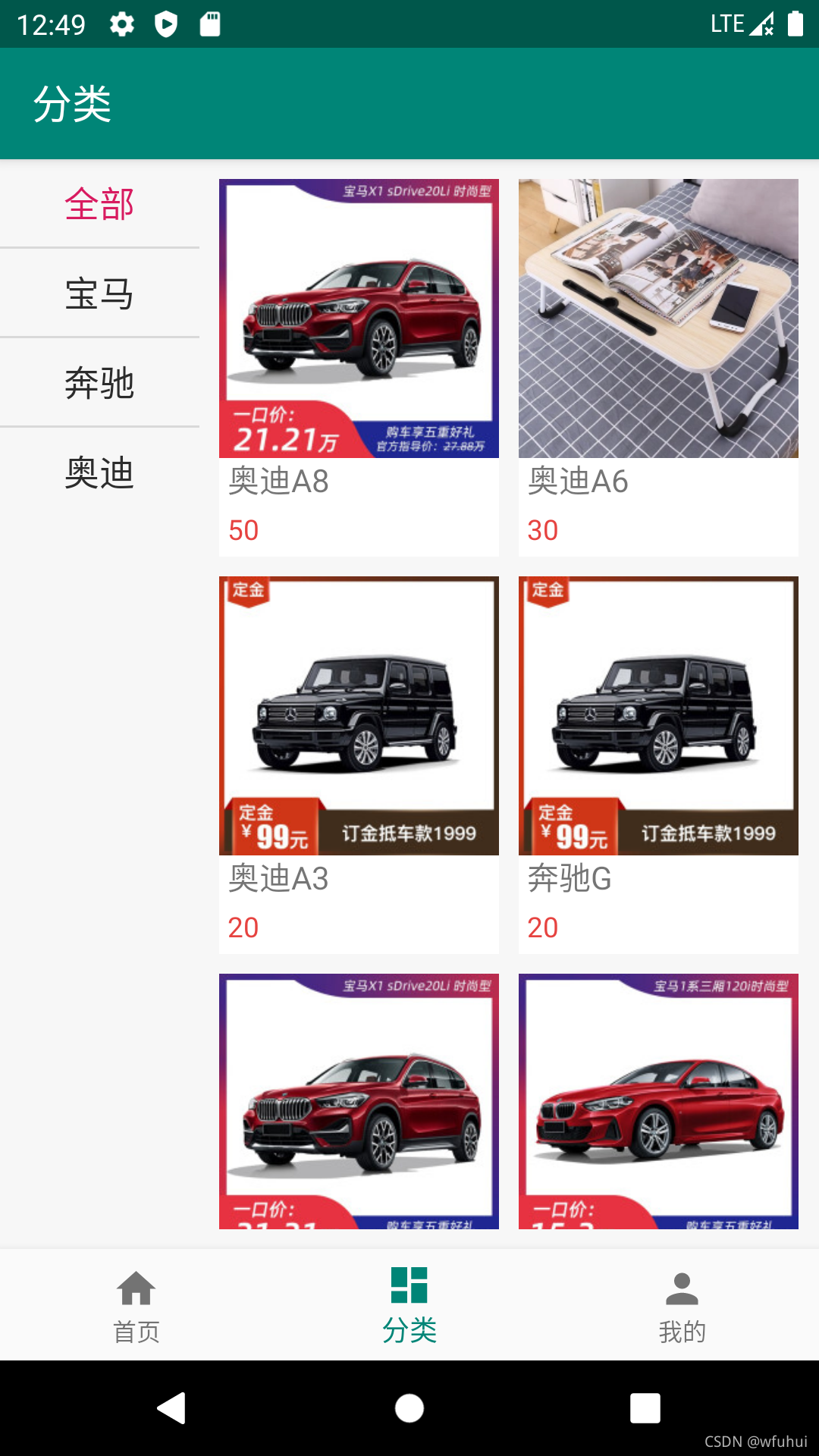Open the 奥迪A3 product card
This screenshot has width=819, height=1456.
click(x=359, y=764)
